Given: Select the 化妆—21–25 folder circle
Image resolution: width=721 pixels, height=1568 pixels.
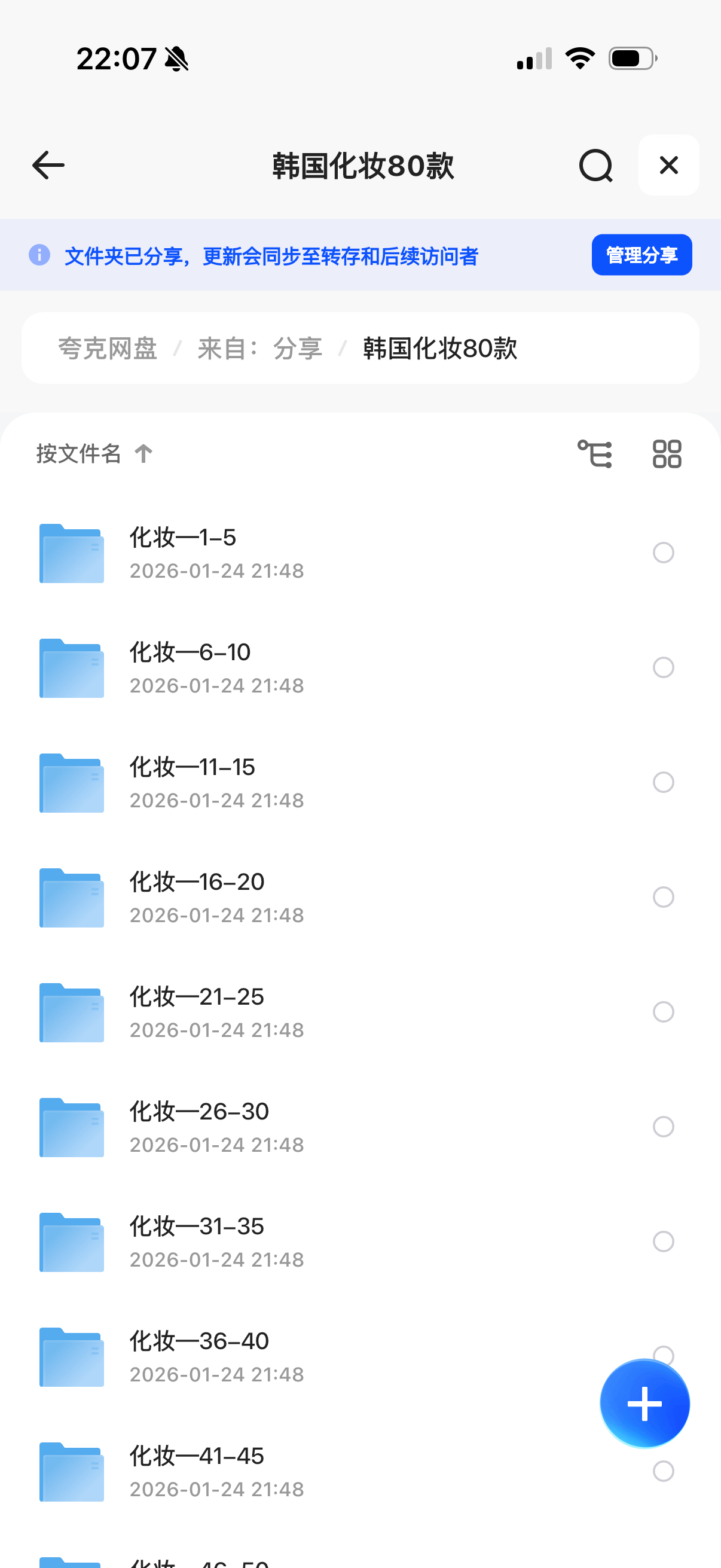Looking at the screenshot, I should point(663,1012).
